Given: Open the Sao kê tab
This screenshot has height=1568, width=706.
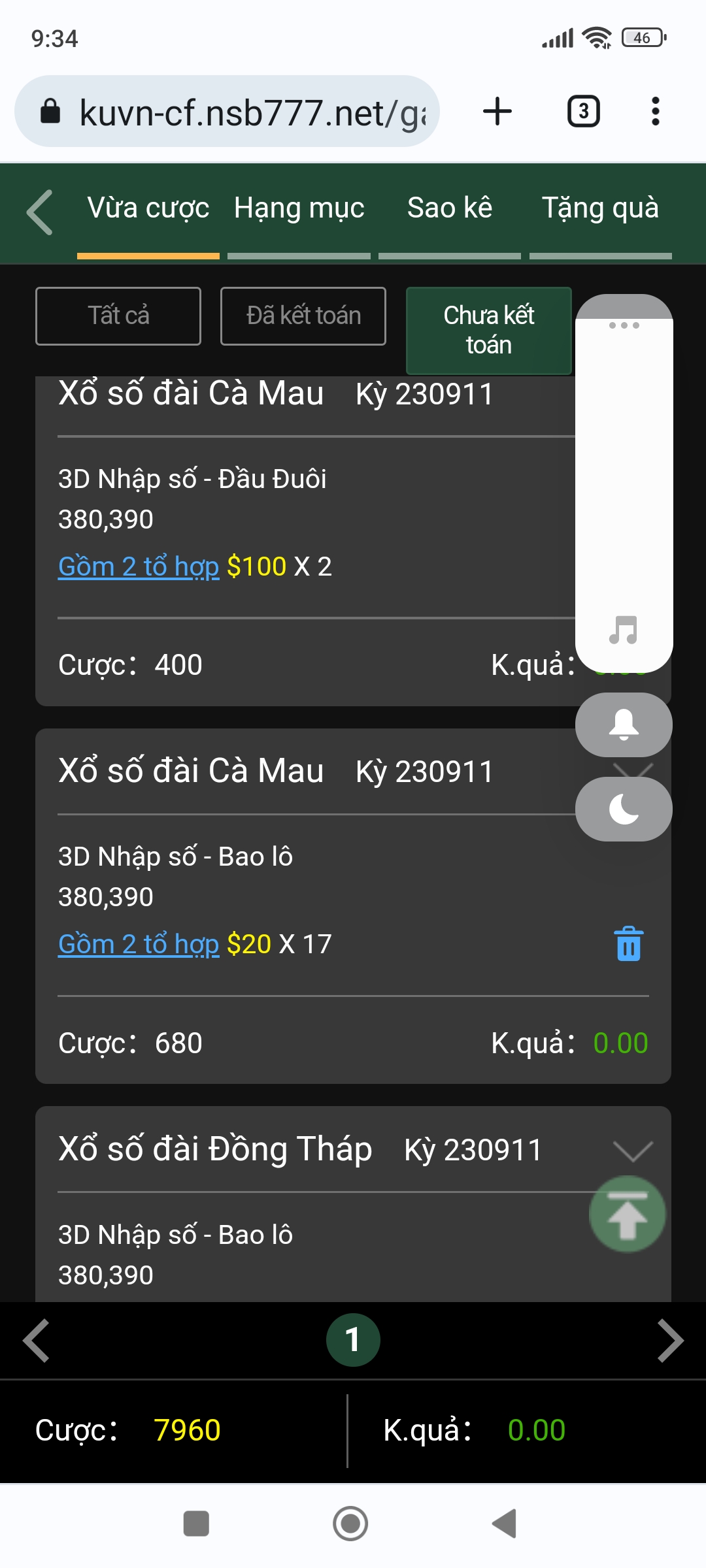Looking at the screenshot, I should [x=450, y=209].
